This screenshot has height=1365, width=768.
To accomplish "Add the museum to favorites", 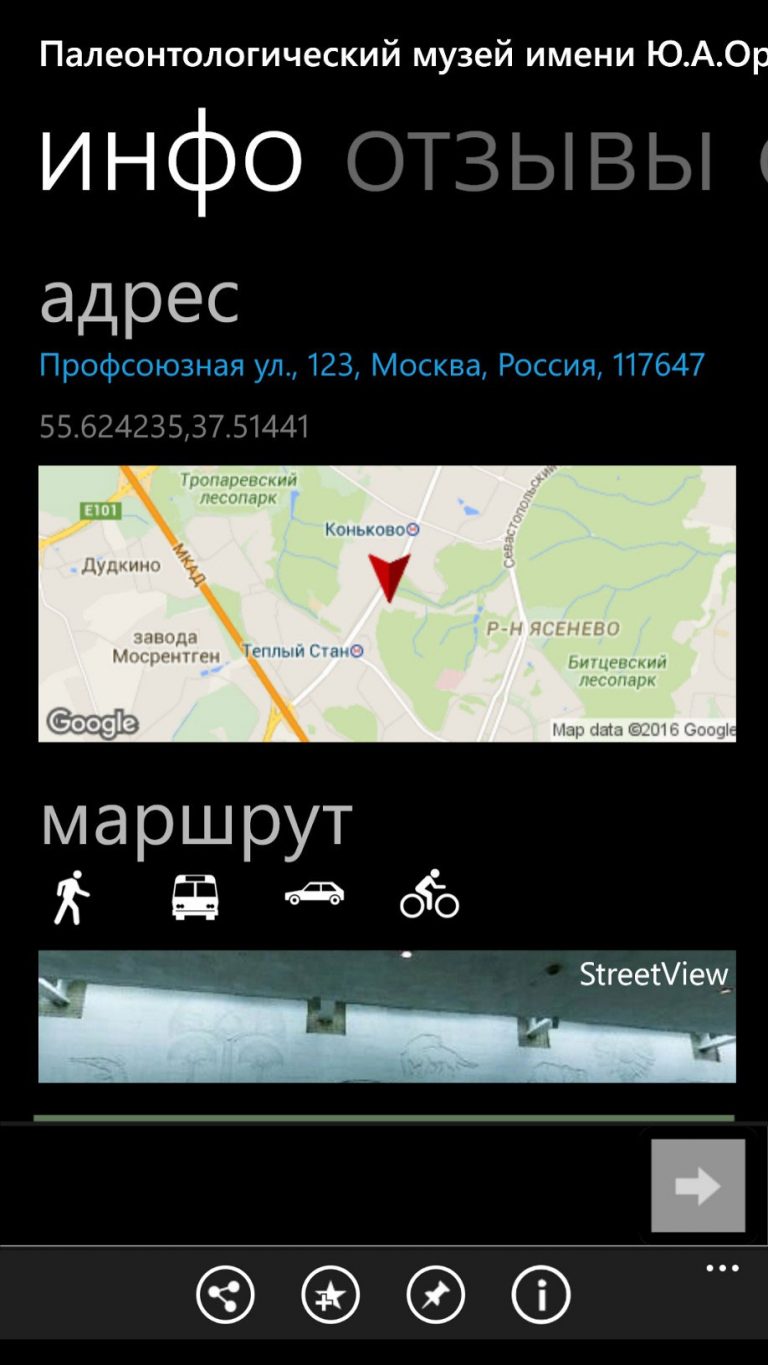I will (x=330, y=1296).
